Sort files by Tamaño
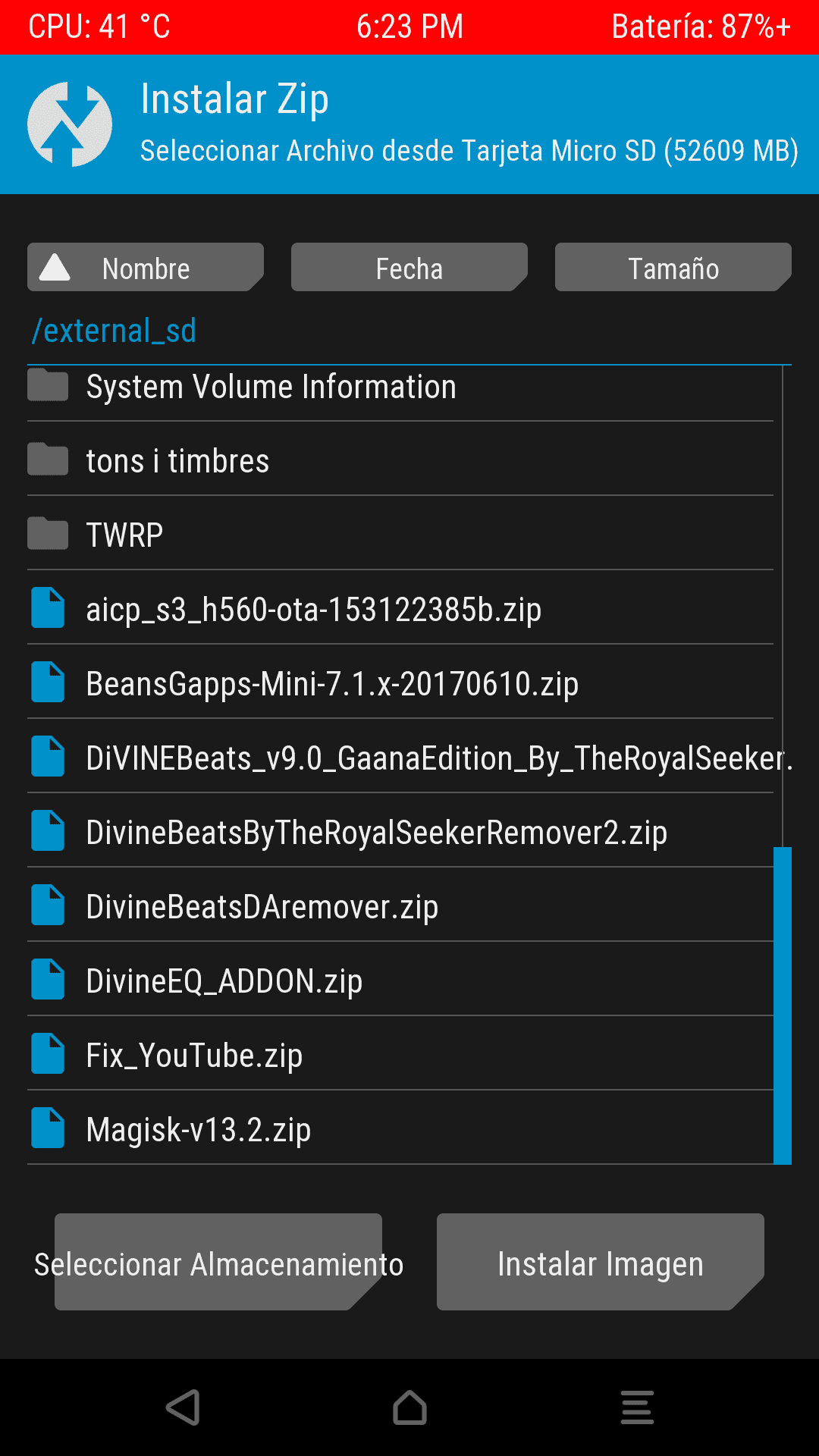 [673, 267]
